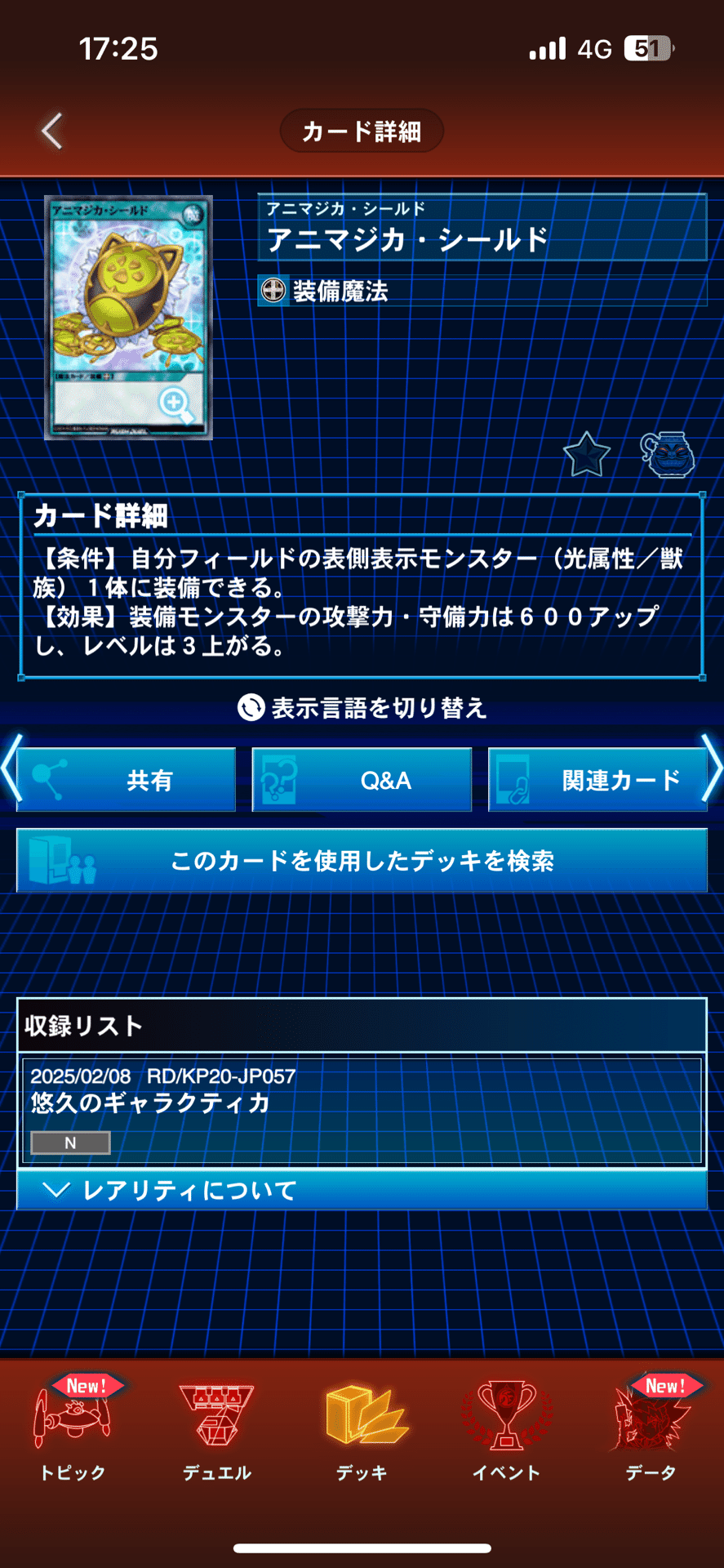724x1568 pixels.
Task: Tap the right arrow beside 関連カード
Action: click(x=713, y=768)
